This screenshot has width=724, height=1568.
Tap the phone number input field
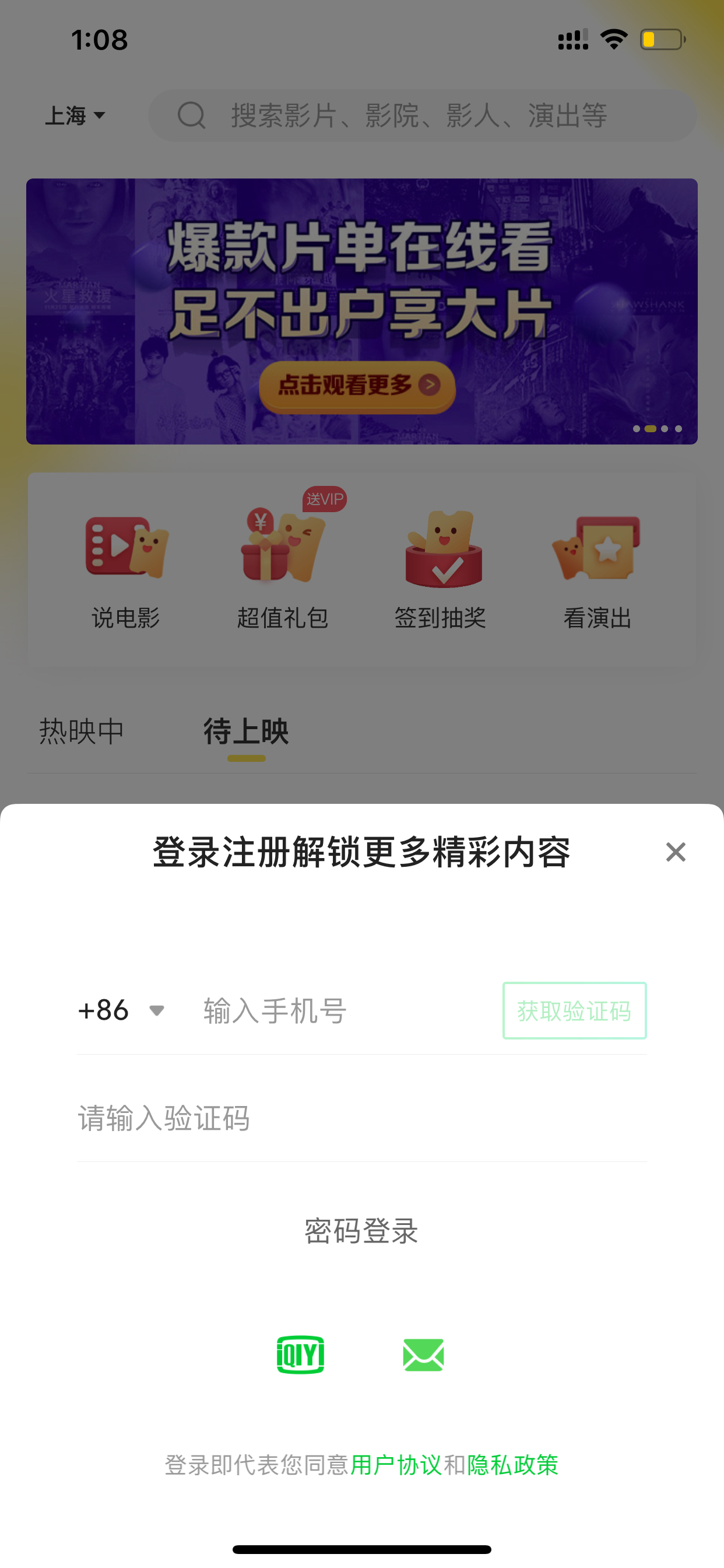[347, 1011]
